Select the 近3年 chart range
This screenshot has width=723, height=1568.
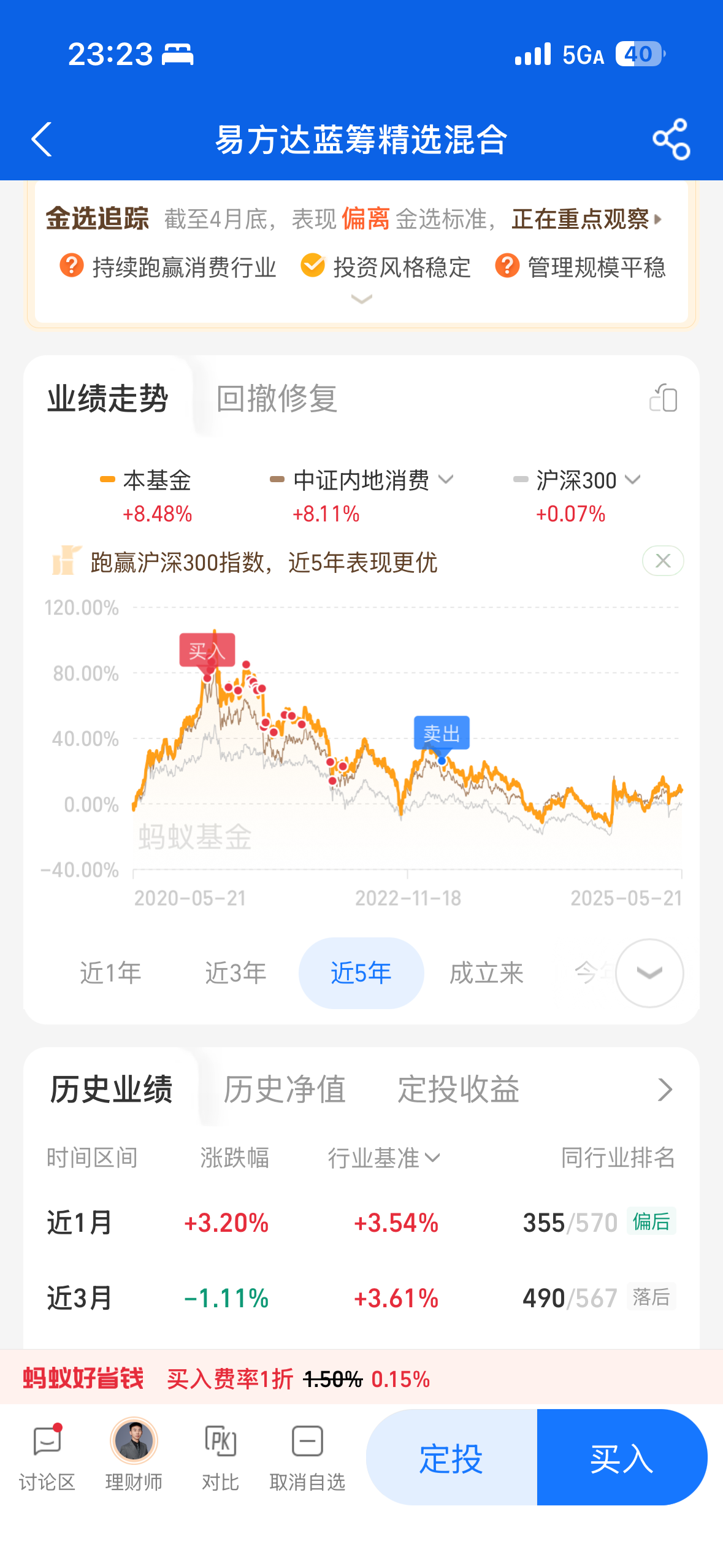coord(235,973)
